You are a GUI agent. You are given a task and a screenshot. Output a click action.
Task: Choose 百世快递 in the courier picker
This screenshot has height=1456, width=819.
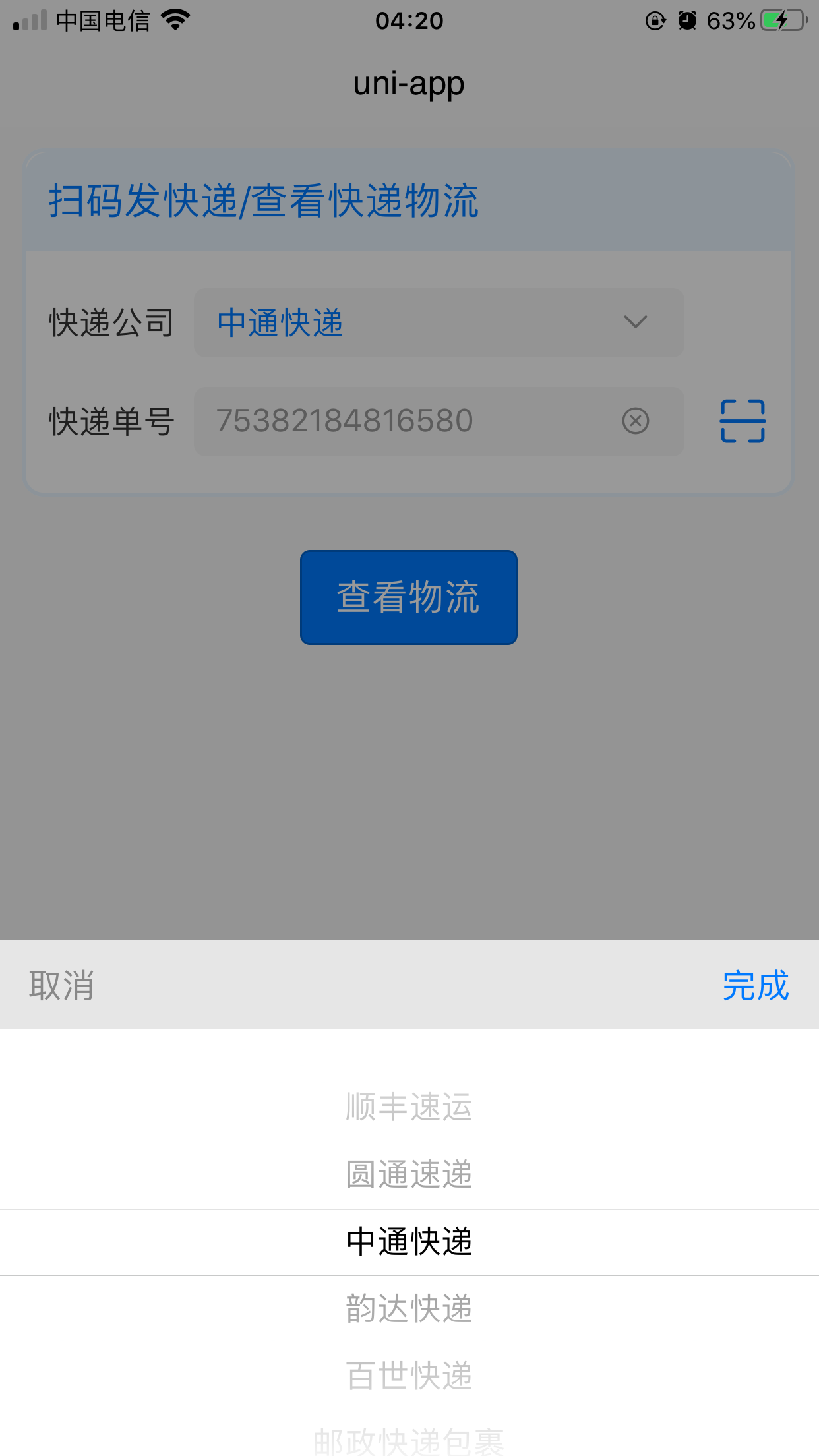point(408,1375)
